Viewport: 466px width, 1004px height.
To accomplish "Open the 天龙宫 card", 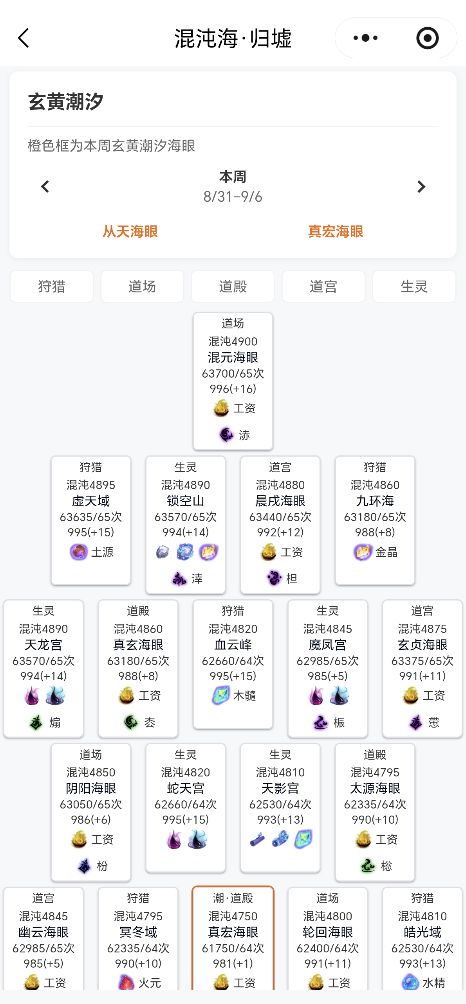I will (44, 668).
